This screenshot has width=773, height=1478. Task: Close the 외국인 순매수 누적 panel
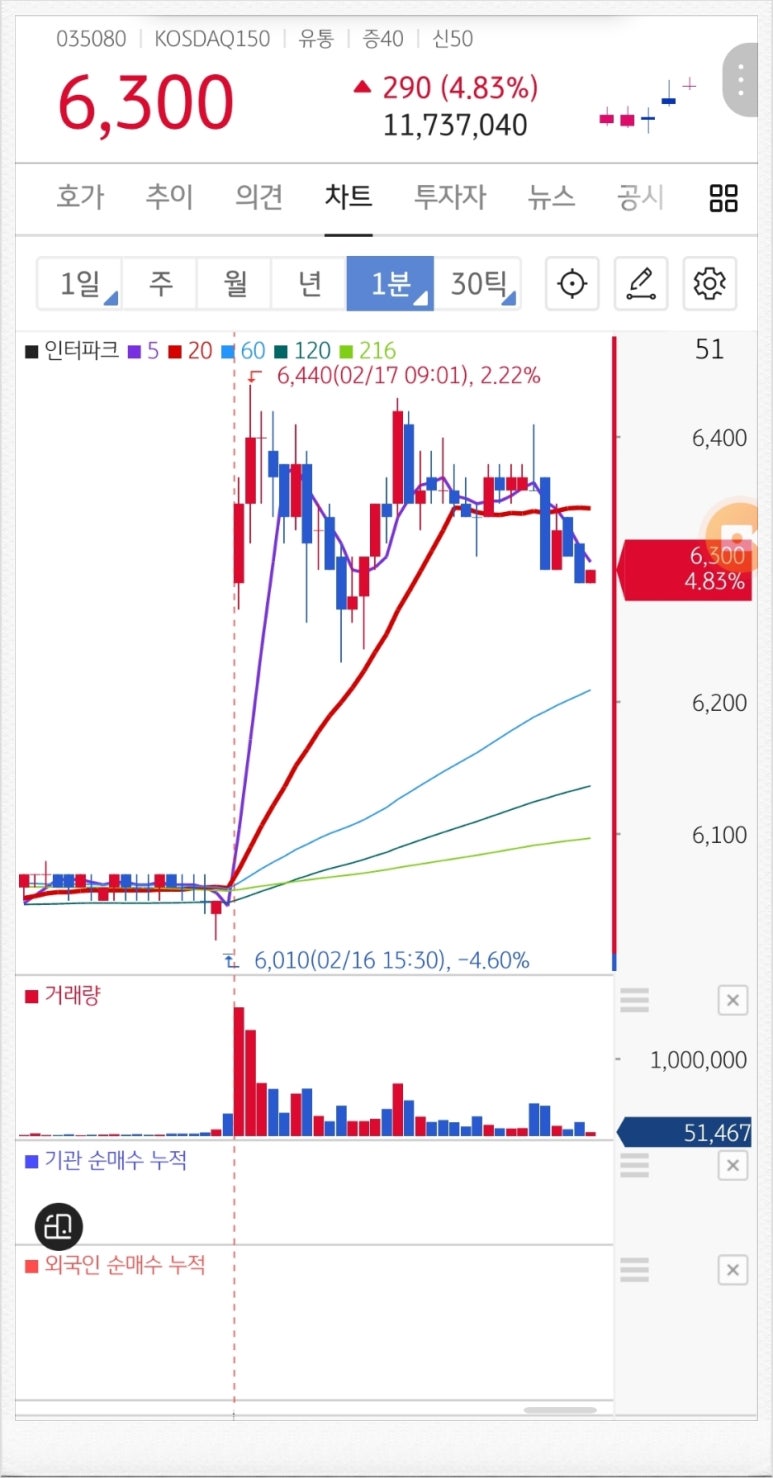tap(732, 1270)
